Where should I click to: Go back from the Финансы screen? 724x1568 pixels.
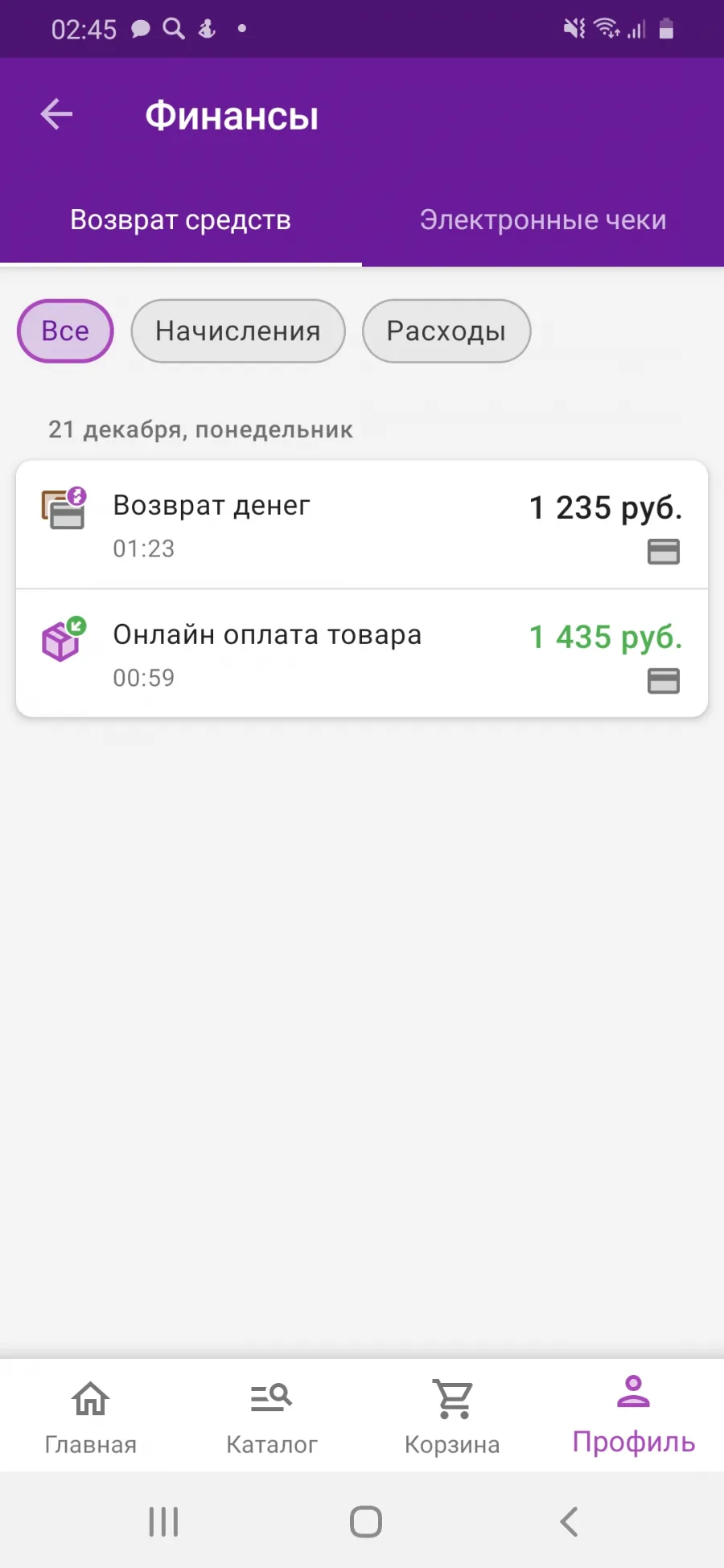click(57, 114)
